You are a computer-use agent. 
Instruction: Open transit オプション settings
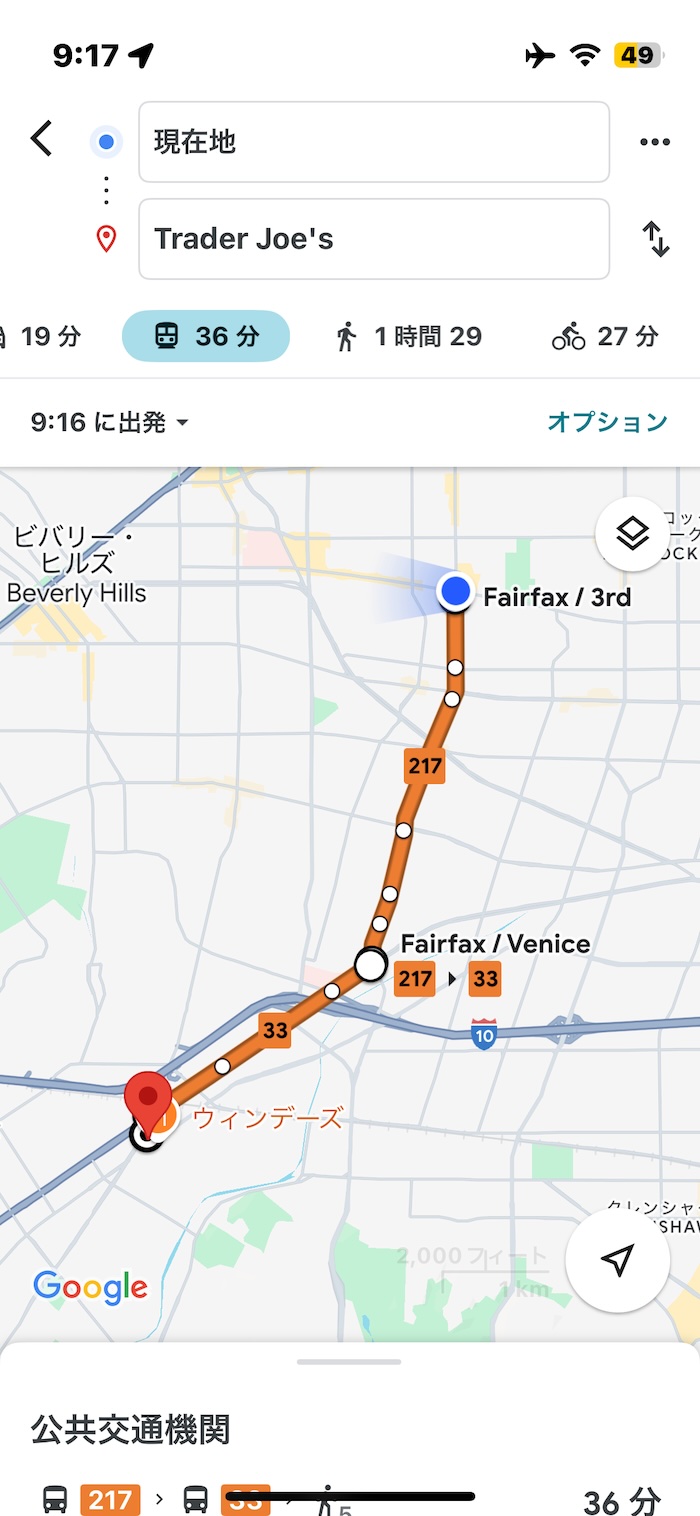[x=607, y=423]
